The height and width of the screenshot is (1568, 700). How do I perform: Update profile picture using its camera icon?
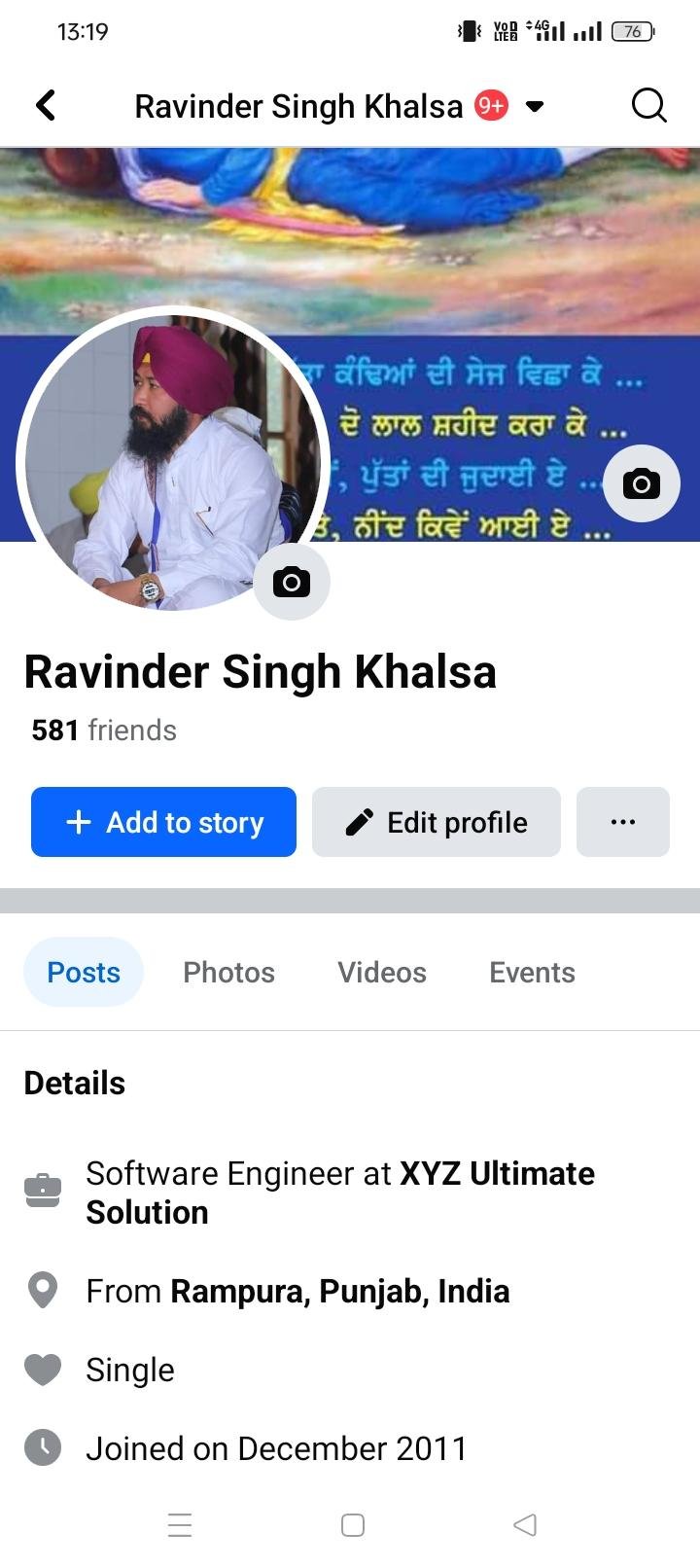(292, 582)
